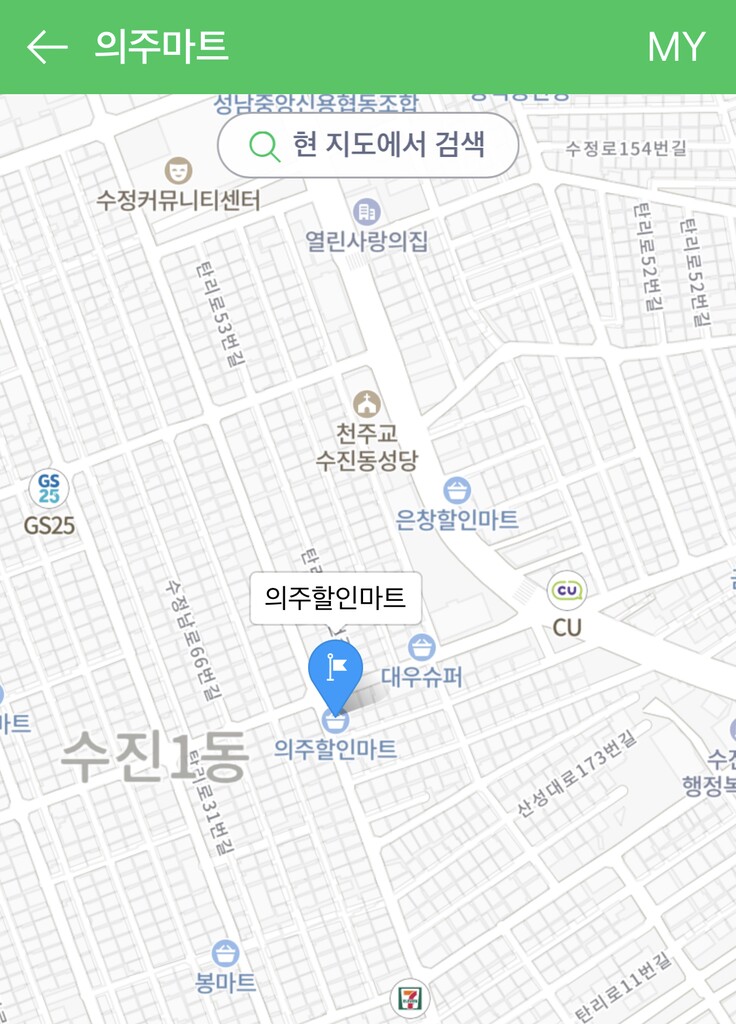
Task: Tap 현 지도에서 검색 to search this map area
Action: point(368,145)
